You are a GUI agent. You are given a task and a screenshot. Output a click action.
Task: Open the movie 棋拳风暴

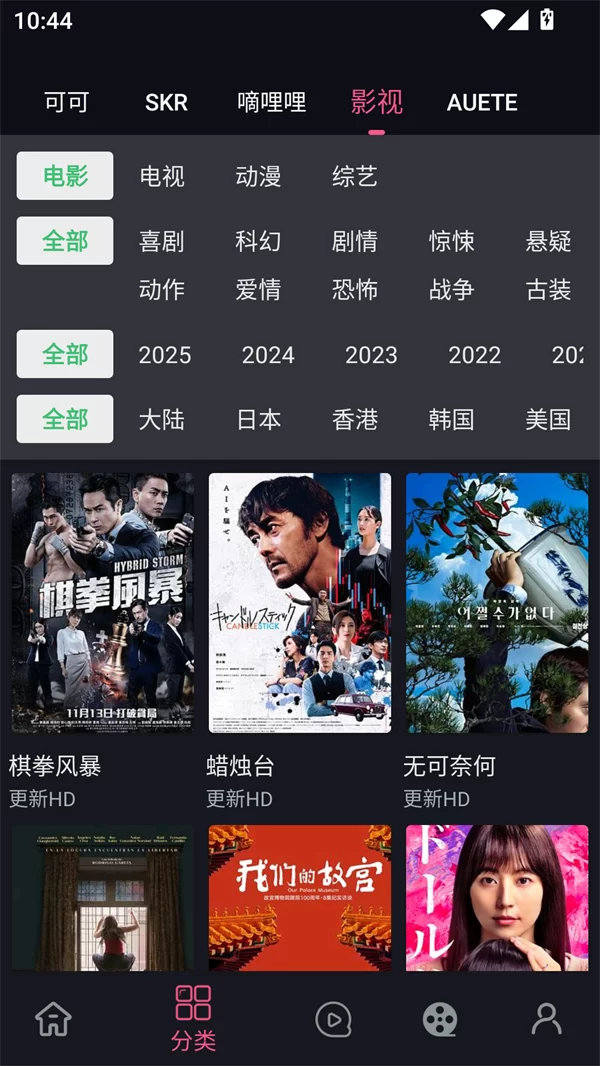coord(103,603)
